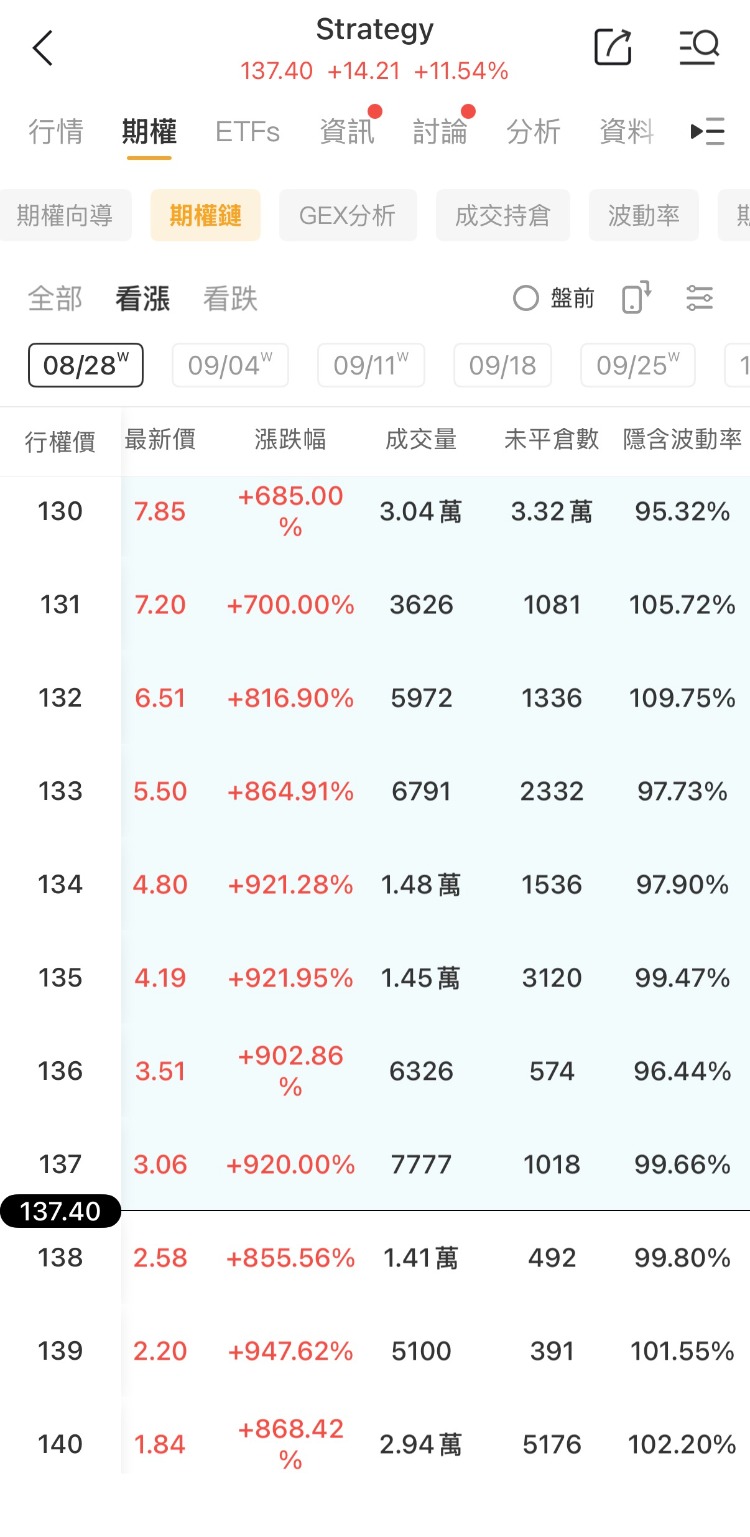Go back with the top-left arrow
This screenshot has height=1537, width=750.
tap(42, 48)
